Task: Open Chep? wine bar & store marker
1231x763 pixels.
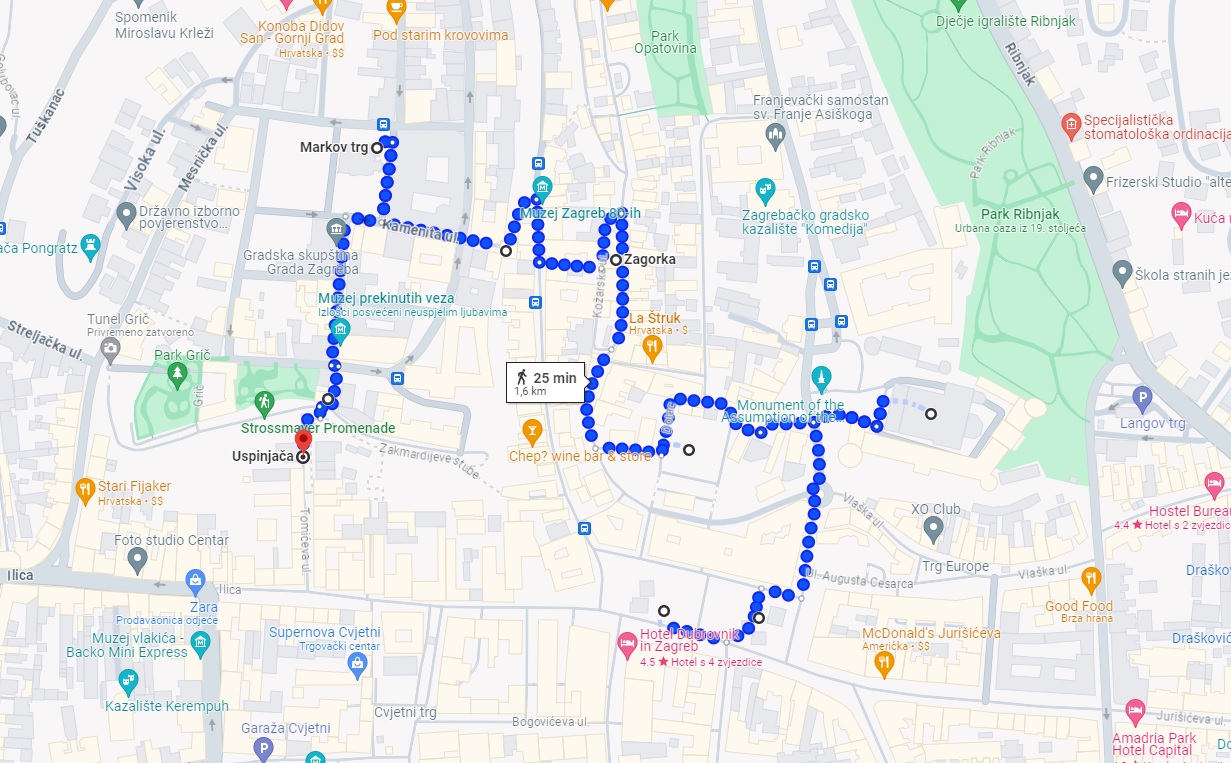Action: tap(532, 430)
